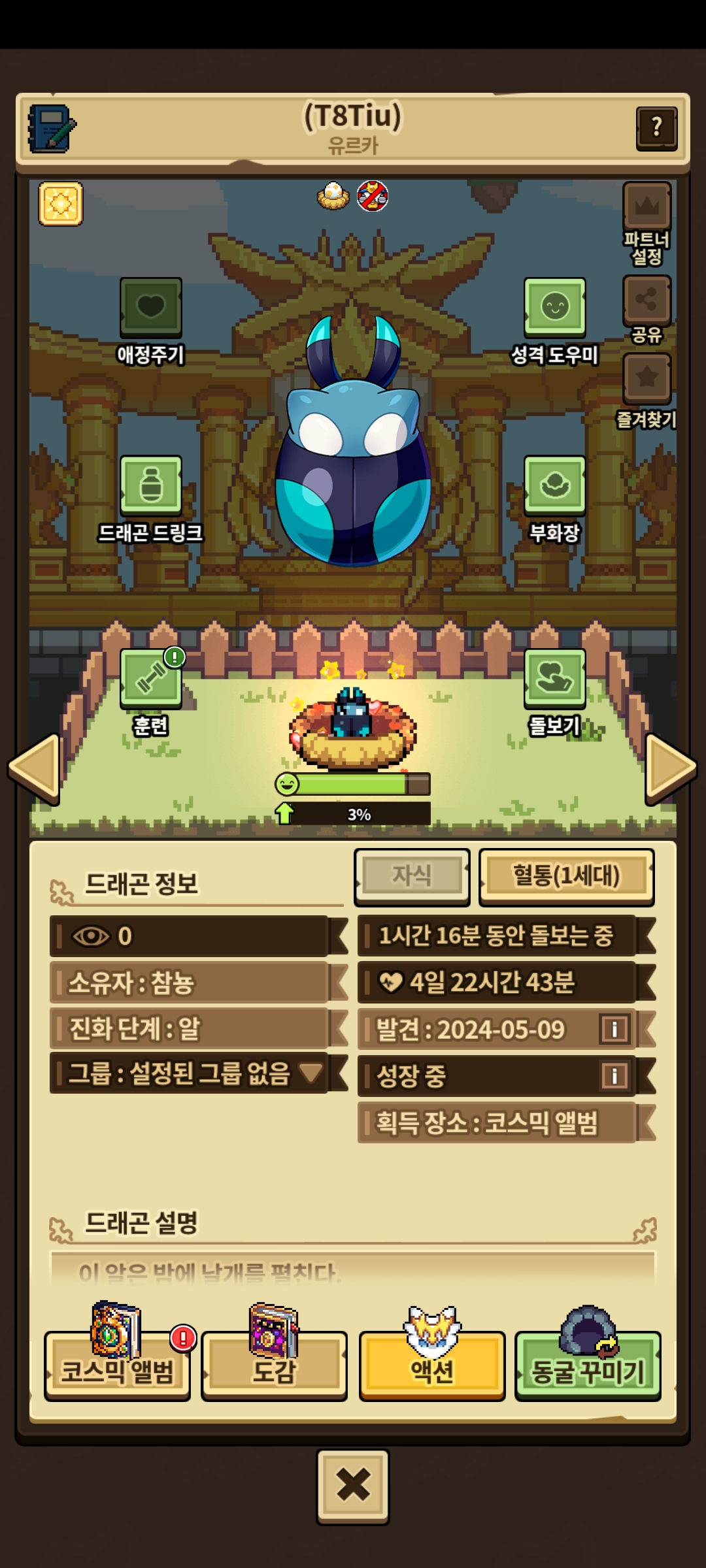
Task: Start 훈련 training
Action: point(151,678)
